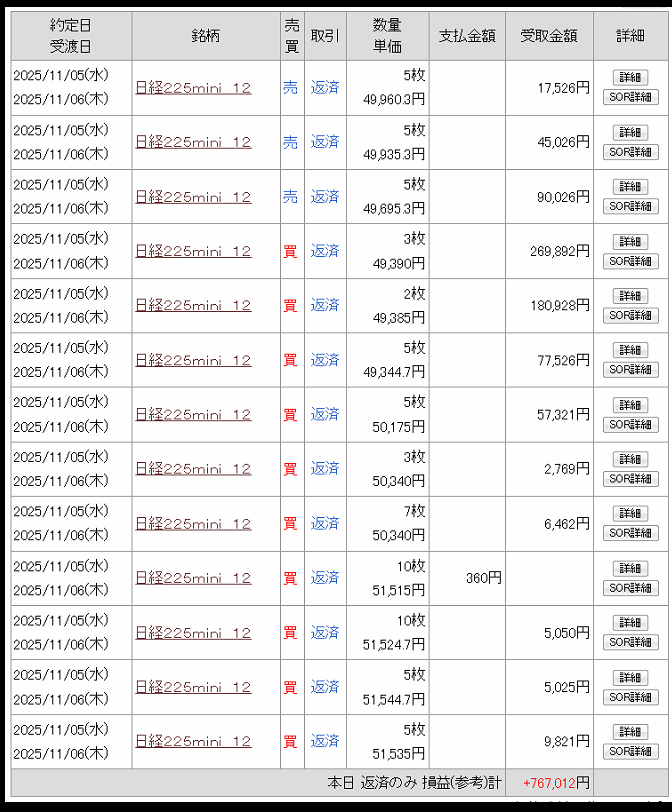This screenshot has height=812, width=672.
Task: Open SOR詳細 for the 5,050円 trade
Action: (x=630, y=643)
